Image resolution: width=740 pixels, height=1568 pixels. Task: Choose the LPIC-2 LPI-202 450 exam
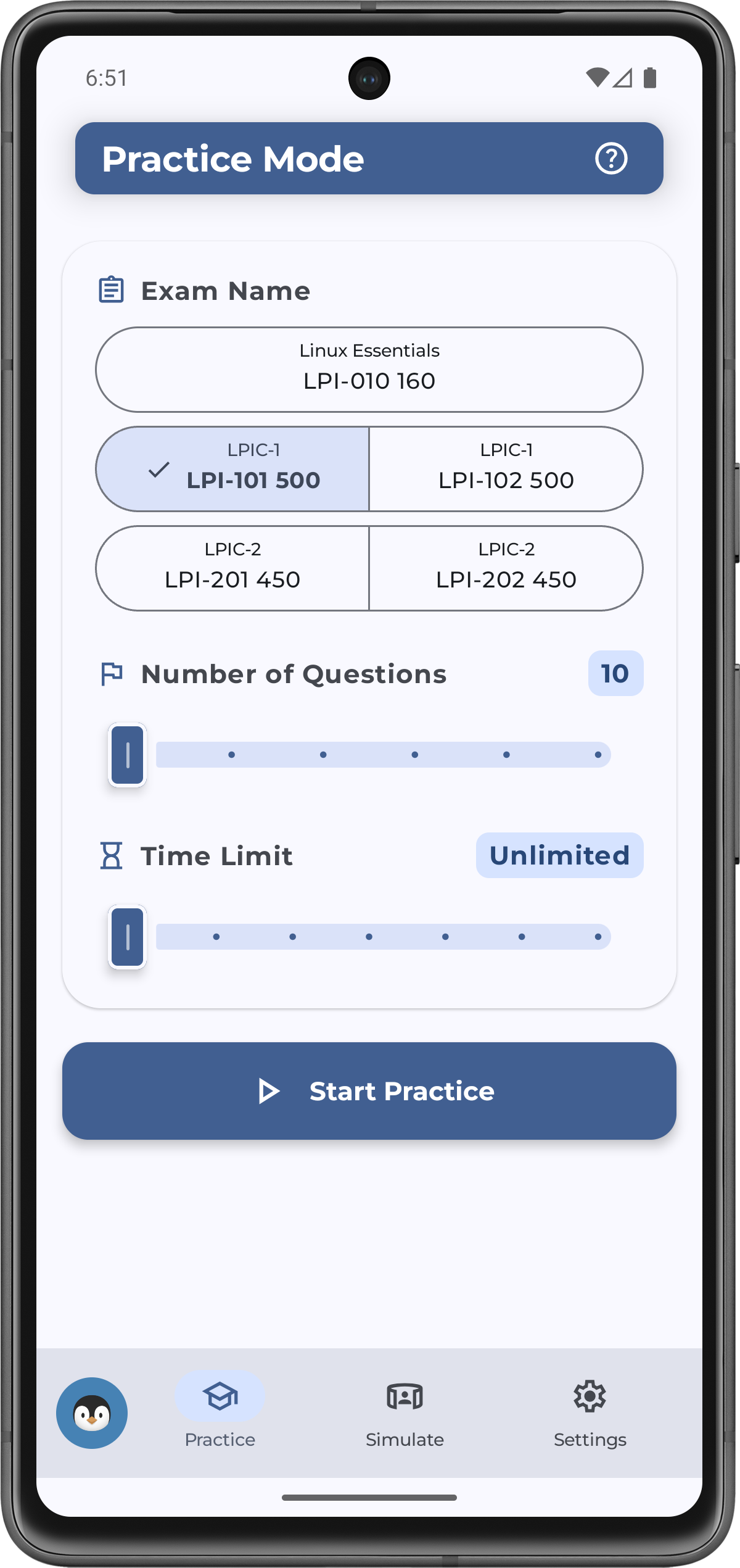[x=506, y=568]
